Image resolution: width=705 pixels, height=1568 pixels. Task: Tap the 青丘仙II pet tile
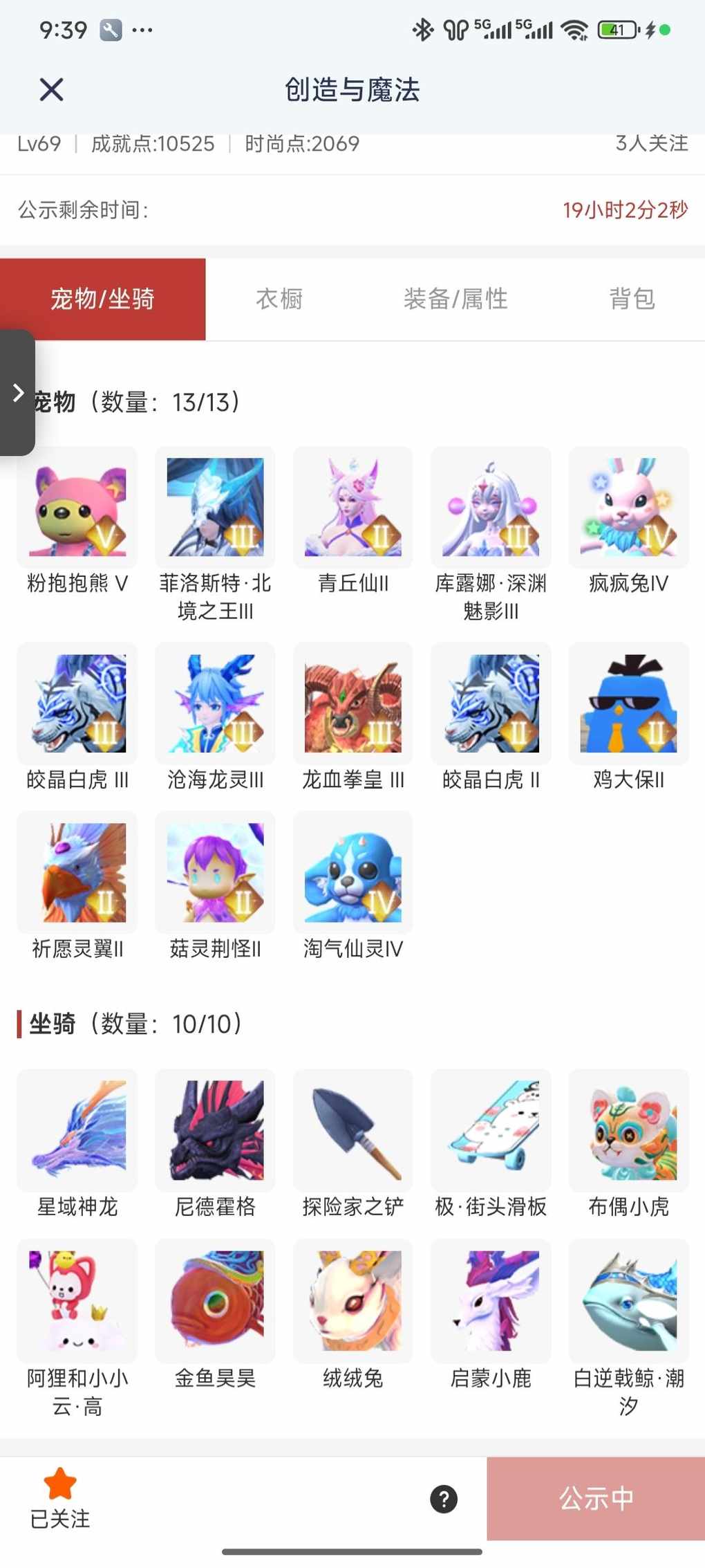pyautogui.click(x=353, y=508)
